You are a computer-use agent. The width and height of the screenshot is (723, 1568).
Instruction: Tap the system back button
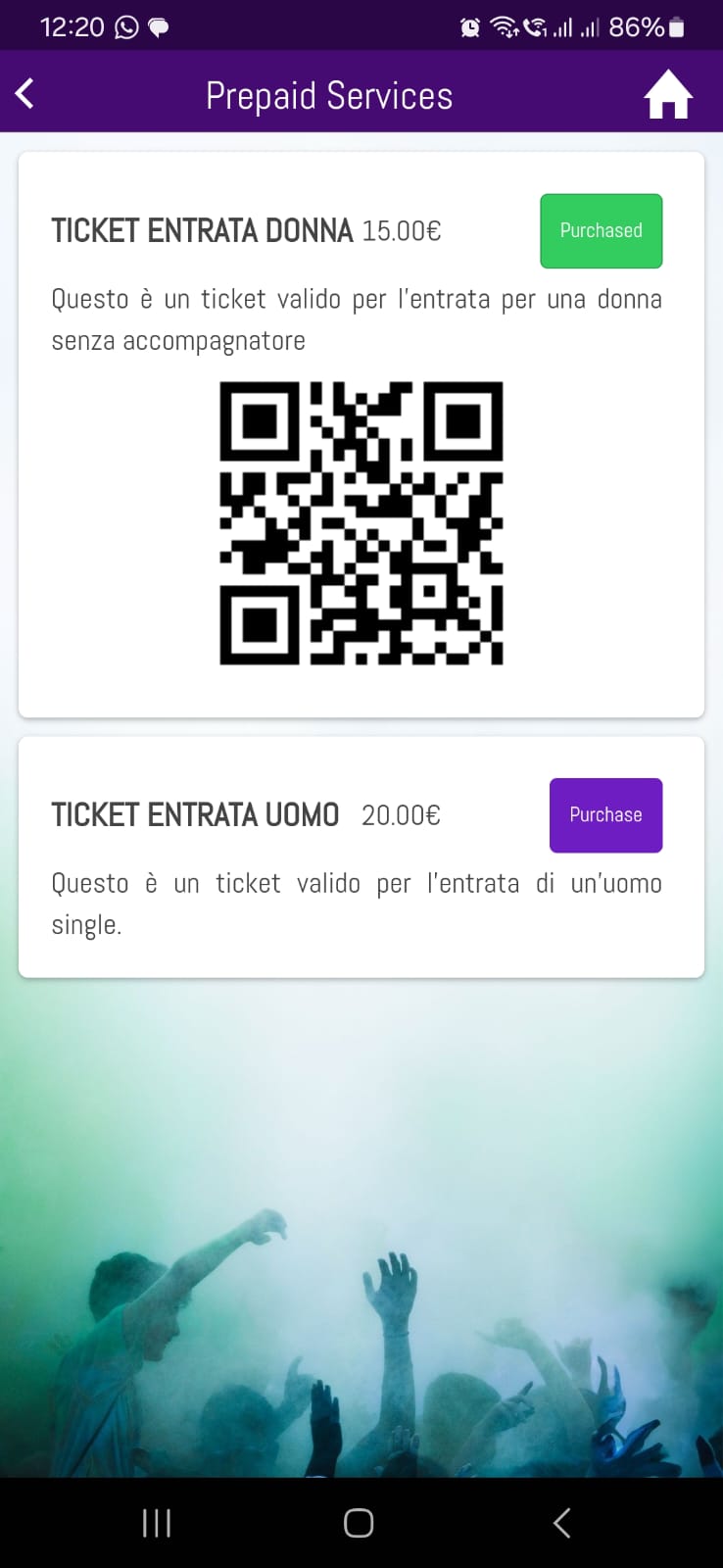point(561,1523)
